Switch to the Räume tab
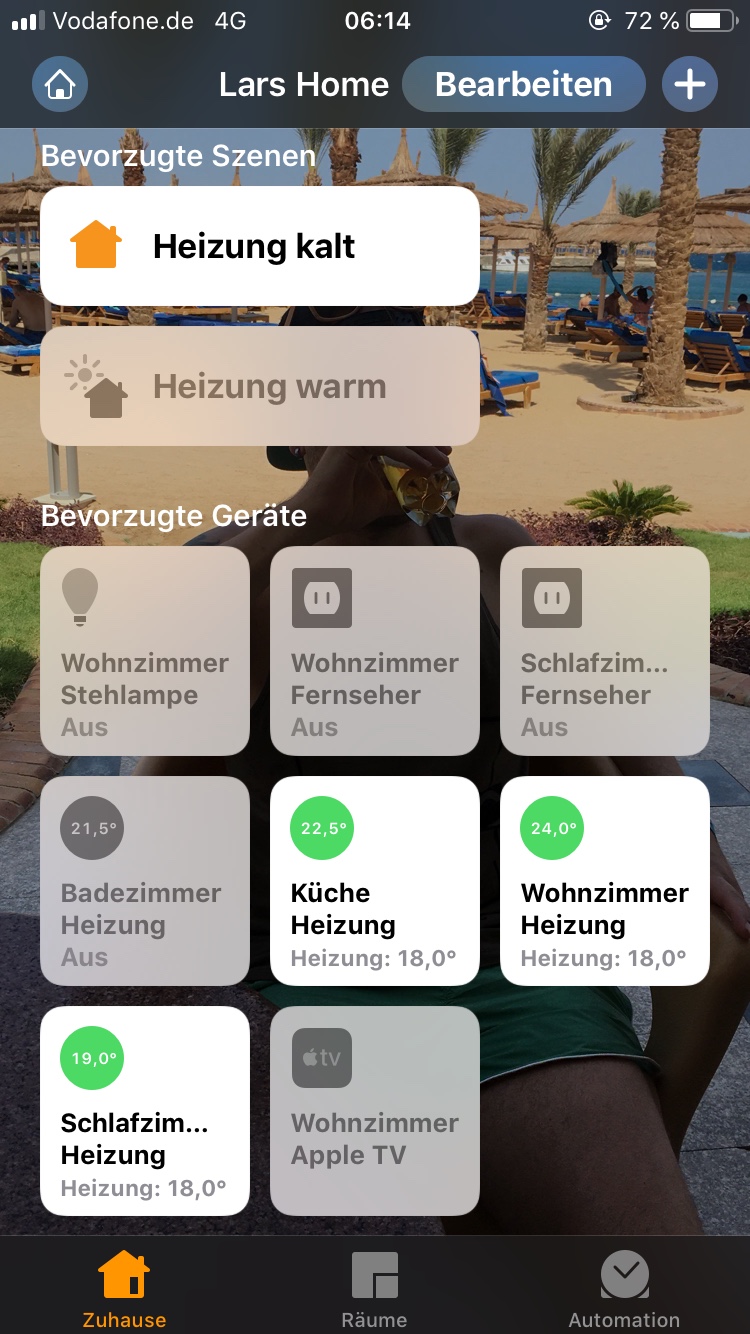Screen dimensions: 750x1334 (x=374, y=1289)
